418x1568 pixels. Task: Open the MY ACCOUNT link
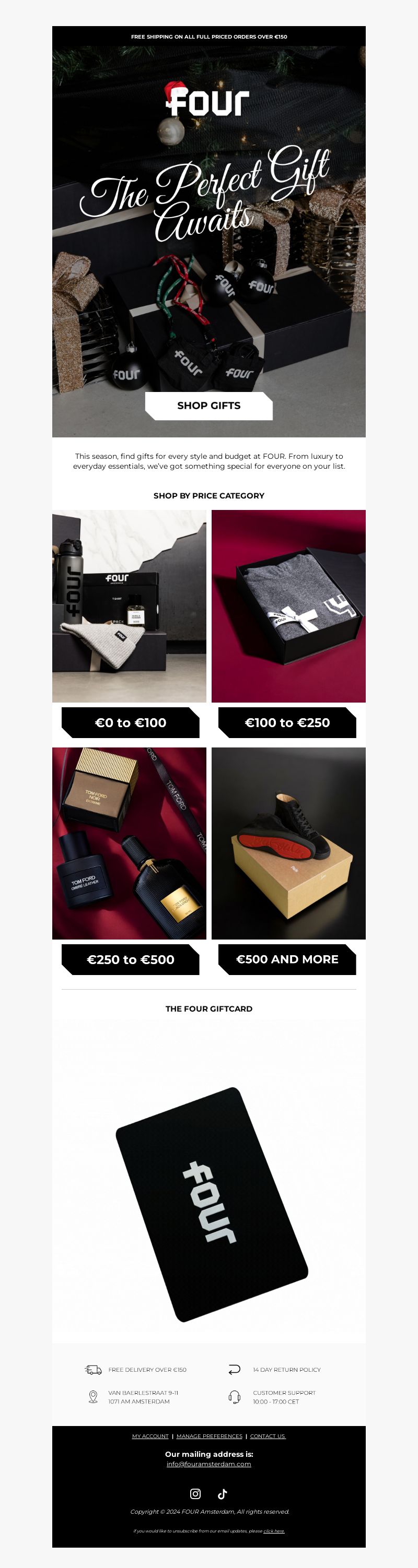pos(150,1436)
